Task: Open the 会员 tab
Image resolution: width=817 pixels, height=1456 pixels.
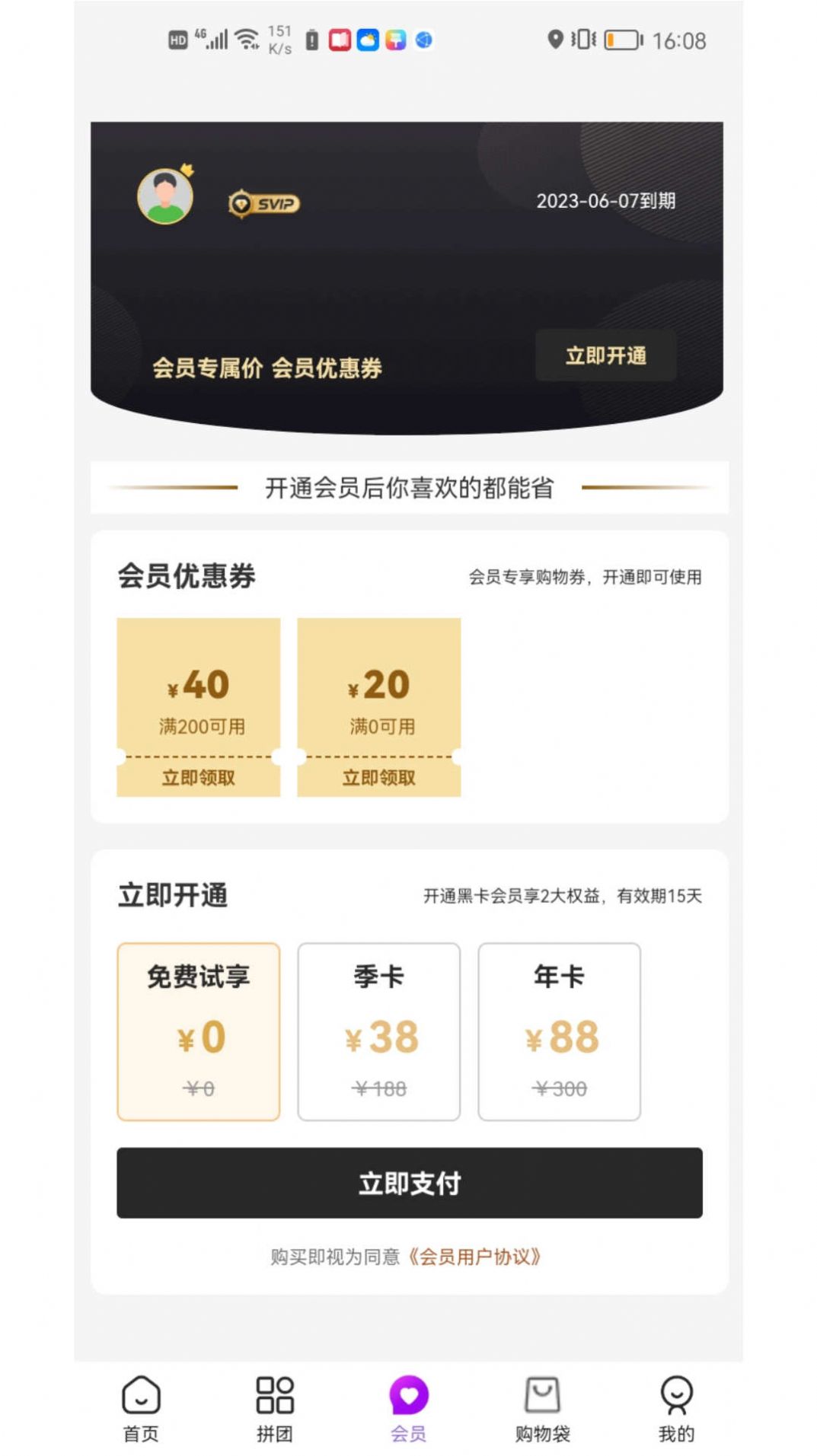Action: point(409,1408)
